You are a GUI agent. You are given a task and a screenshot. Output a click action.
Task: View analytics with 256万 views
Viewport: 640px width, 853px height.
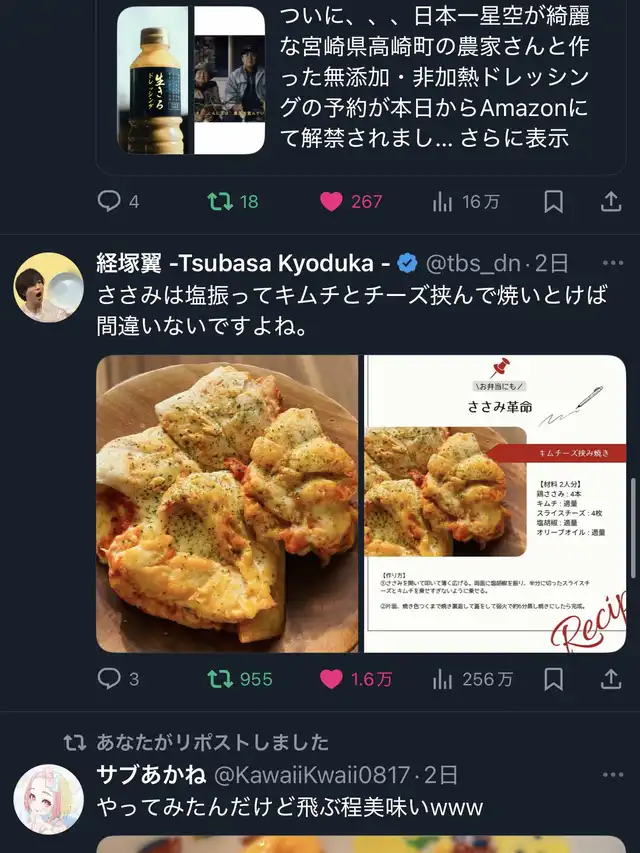click(x=473, y=679)
